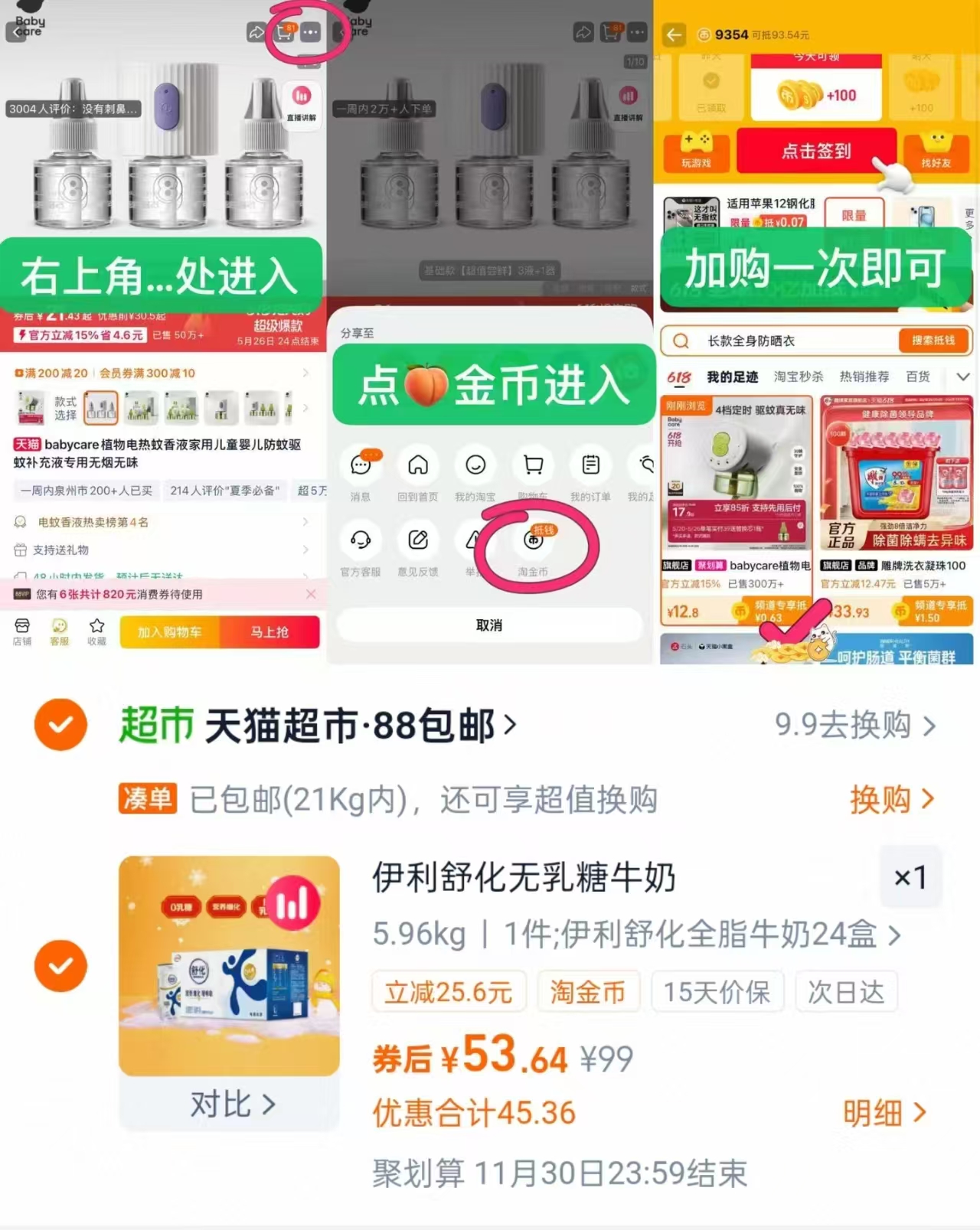This screenshot has width=980, height=1230.
Task: Click the 收藏 favorites icon
Action: [96, 633]
